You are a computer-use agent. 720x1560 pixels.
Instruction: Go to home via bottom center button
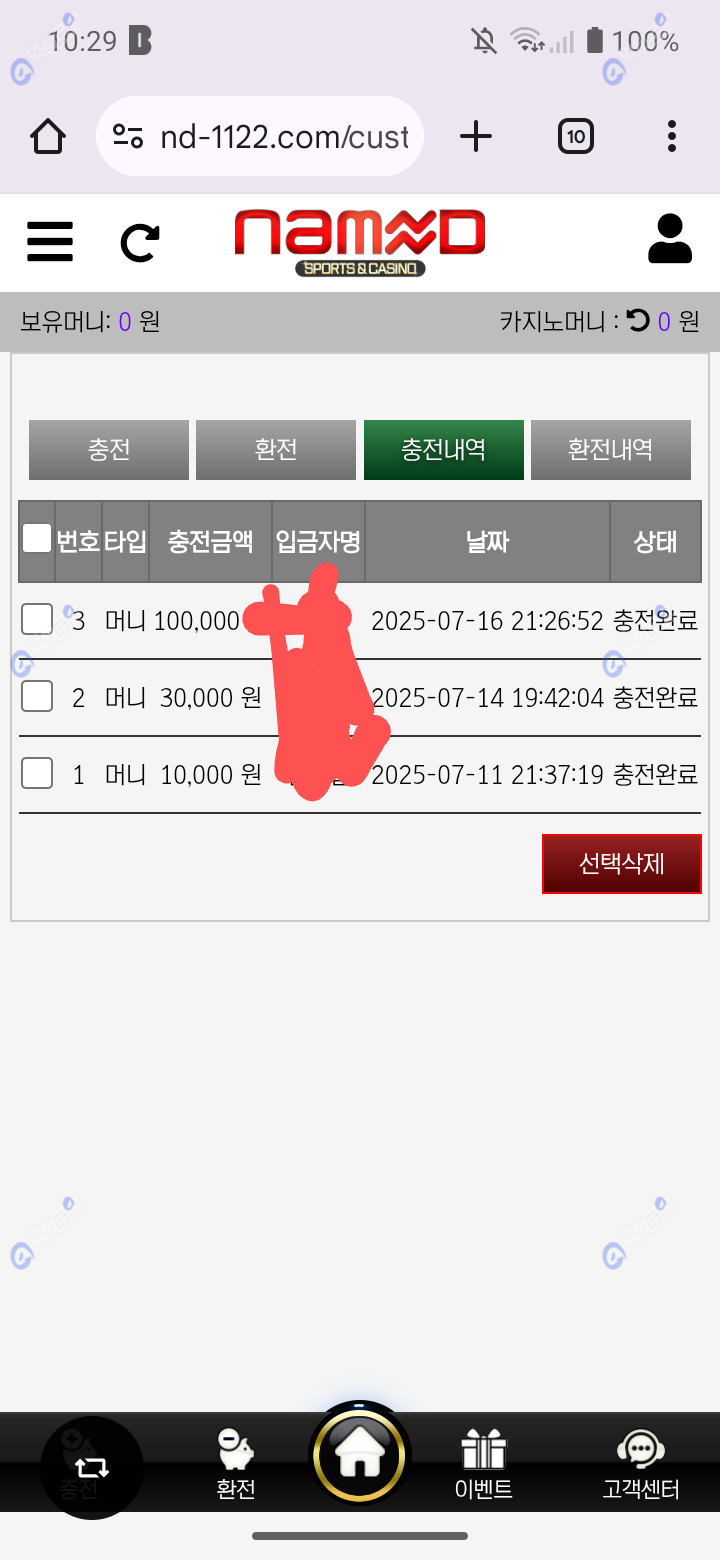359,1458
